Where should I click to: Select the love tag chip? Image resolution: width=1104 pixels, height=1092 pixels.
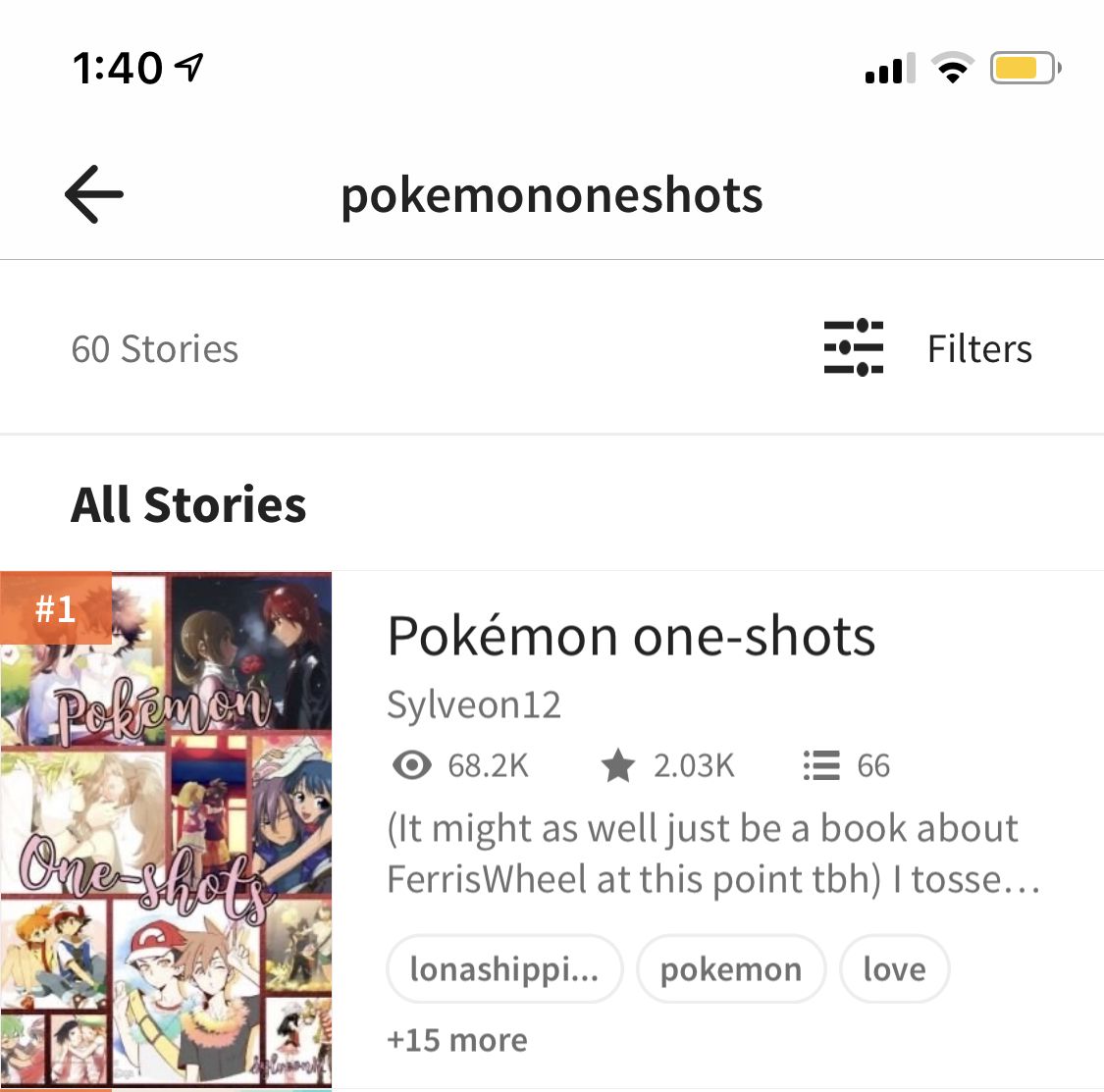click(x=894, y=969)
